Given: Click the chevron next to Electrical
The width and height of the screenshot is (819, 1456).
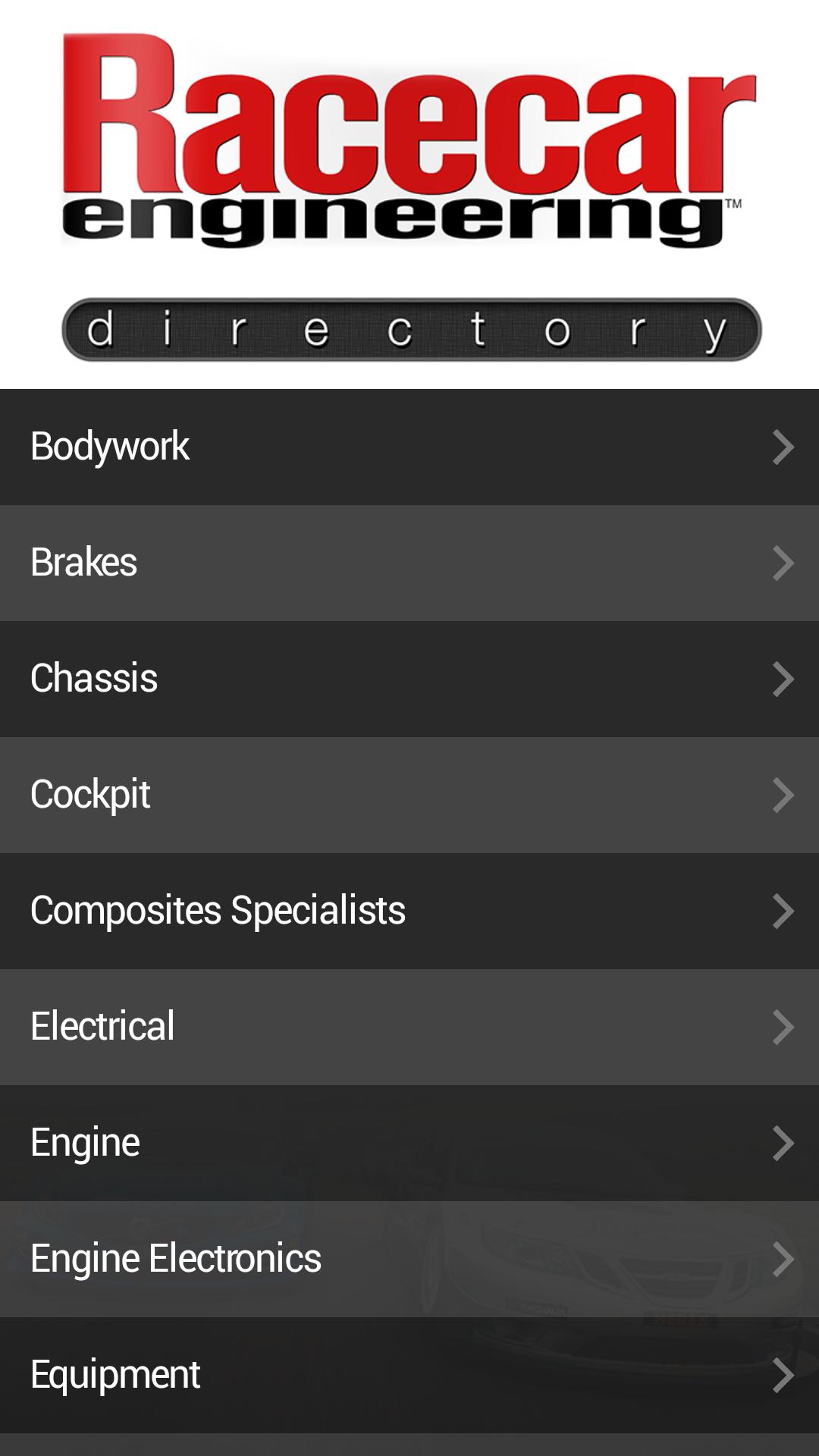Looking at the screenshot, I should click(x=782, y=1026).
